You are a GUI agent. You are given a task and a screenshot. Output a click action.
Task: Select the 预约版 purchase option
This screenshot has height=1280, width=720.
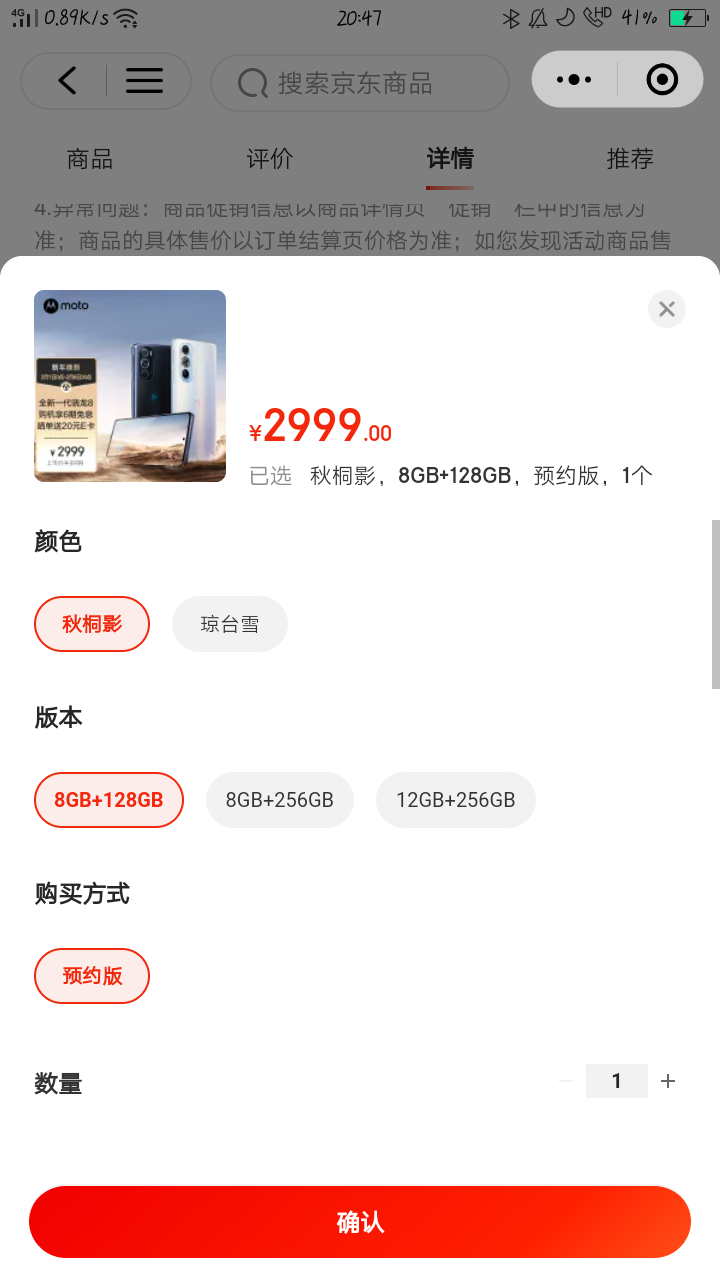click(92, 976)
